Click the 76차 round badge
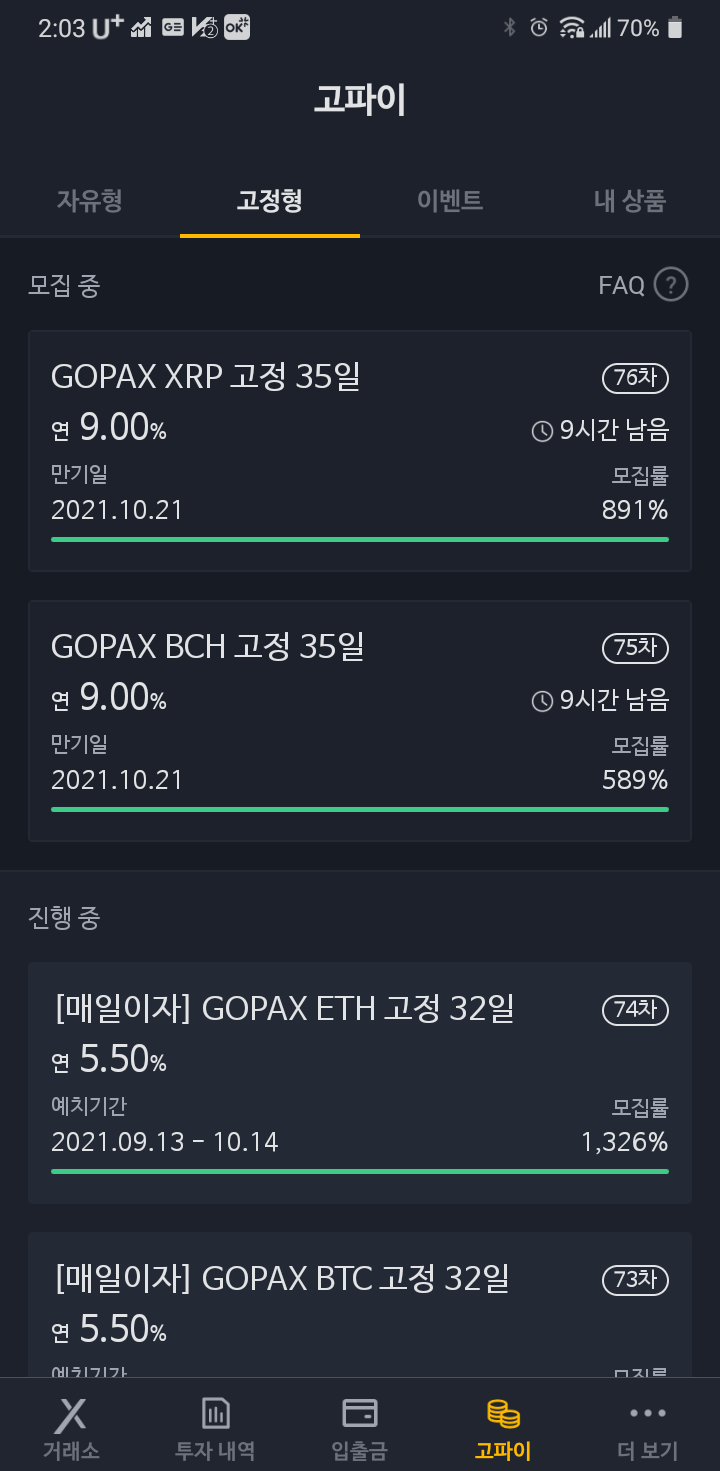Screen dimensions: 720x1471 636,379
